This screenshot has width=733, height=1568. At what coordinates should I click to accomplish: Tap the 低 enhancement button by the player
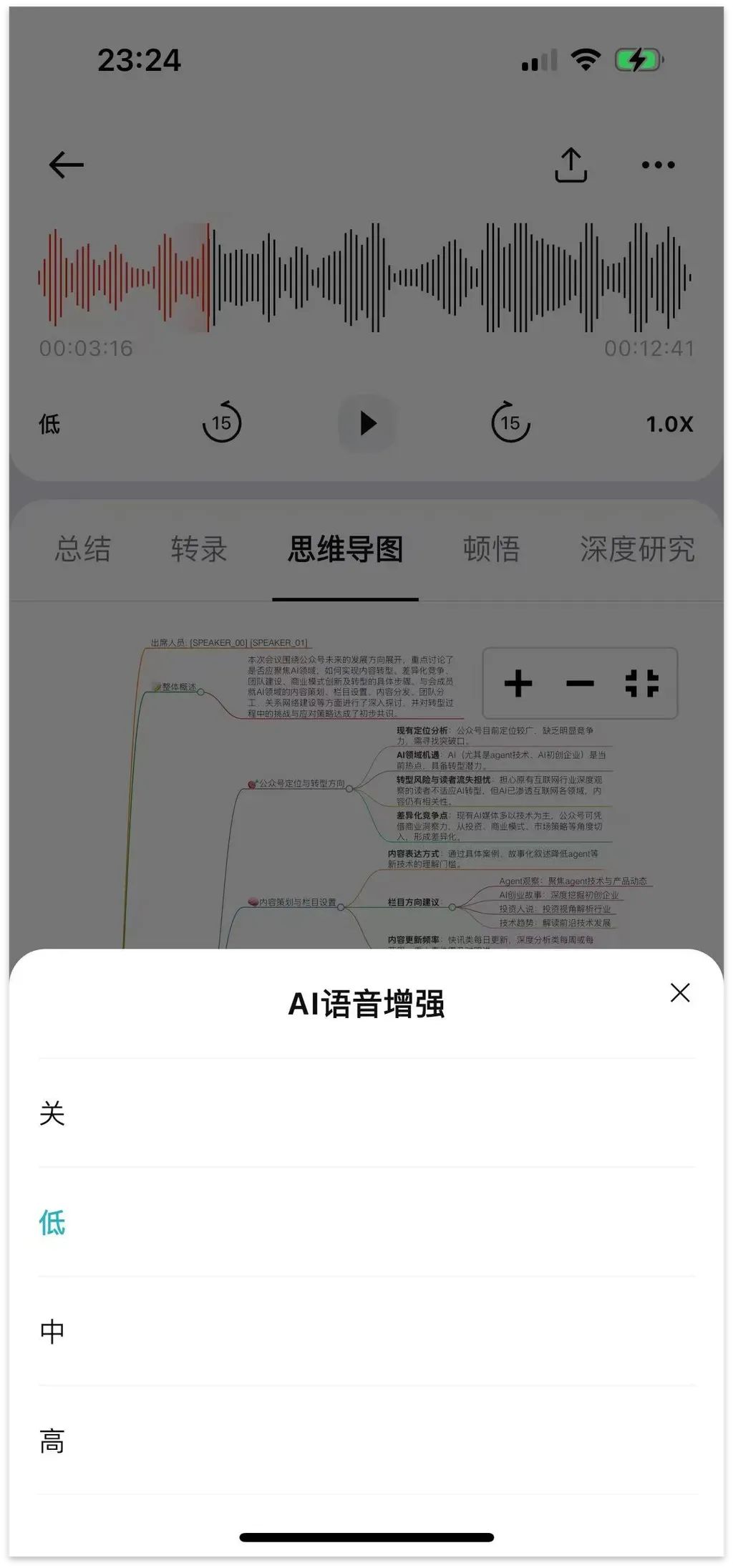pos(49,424)
